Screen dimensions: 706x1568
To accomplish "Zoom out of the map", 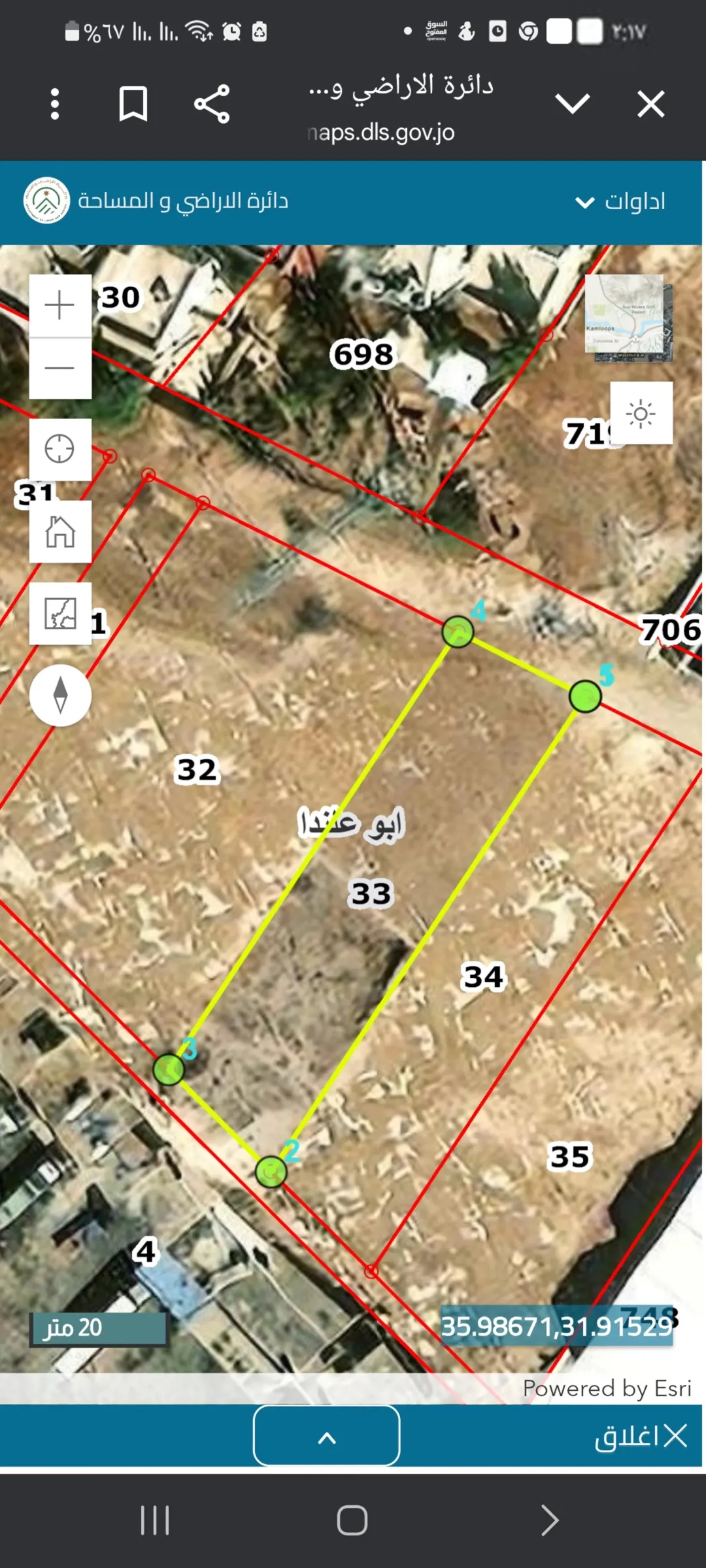I will [x=60, y=368].
